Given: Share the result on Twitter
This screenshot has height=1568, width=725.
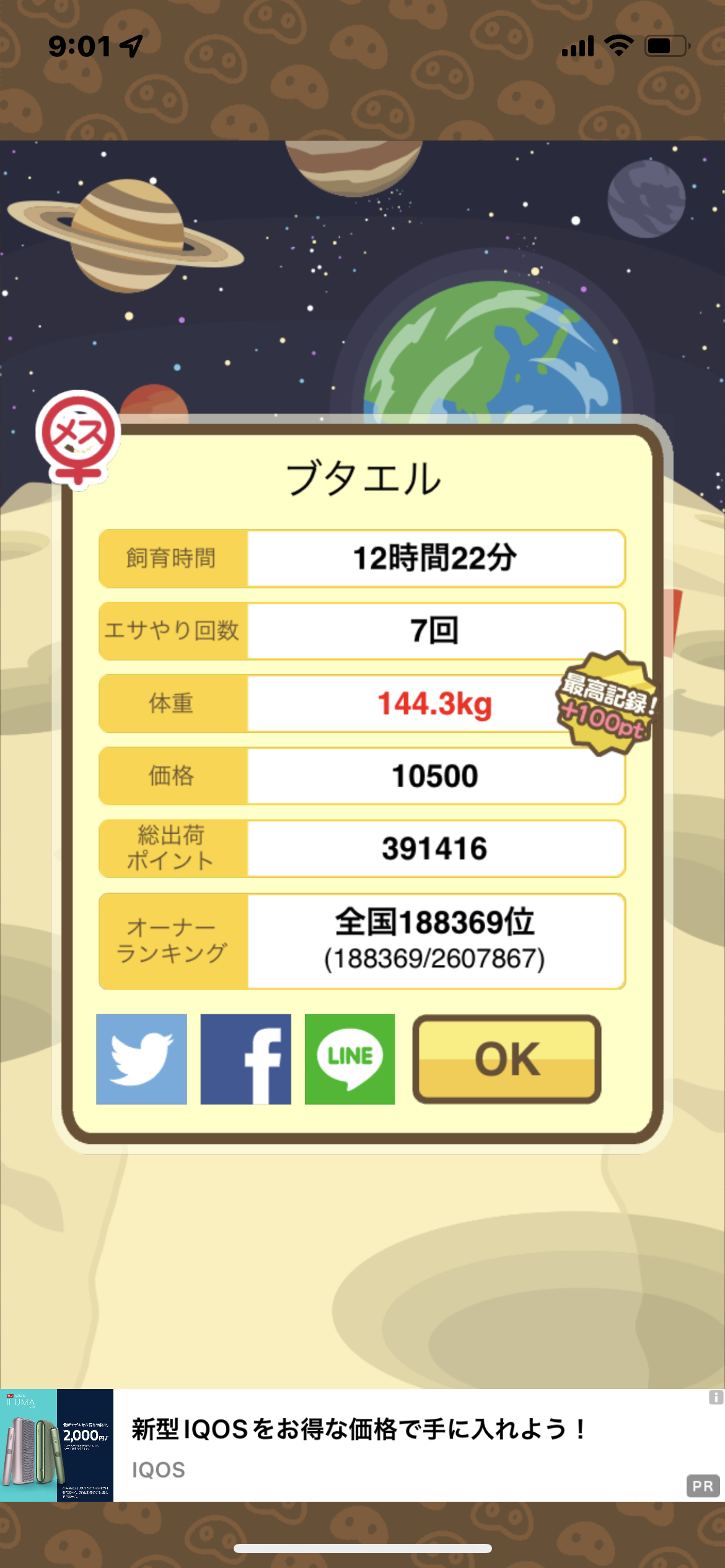Looking at the screenshot, I should pos(141,1058).
